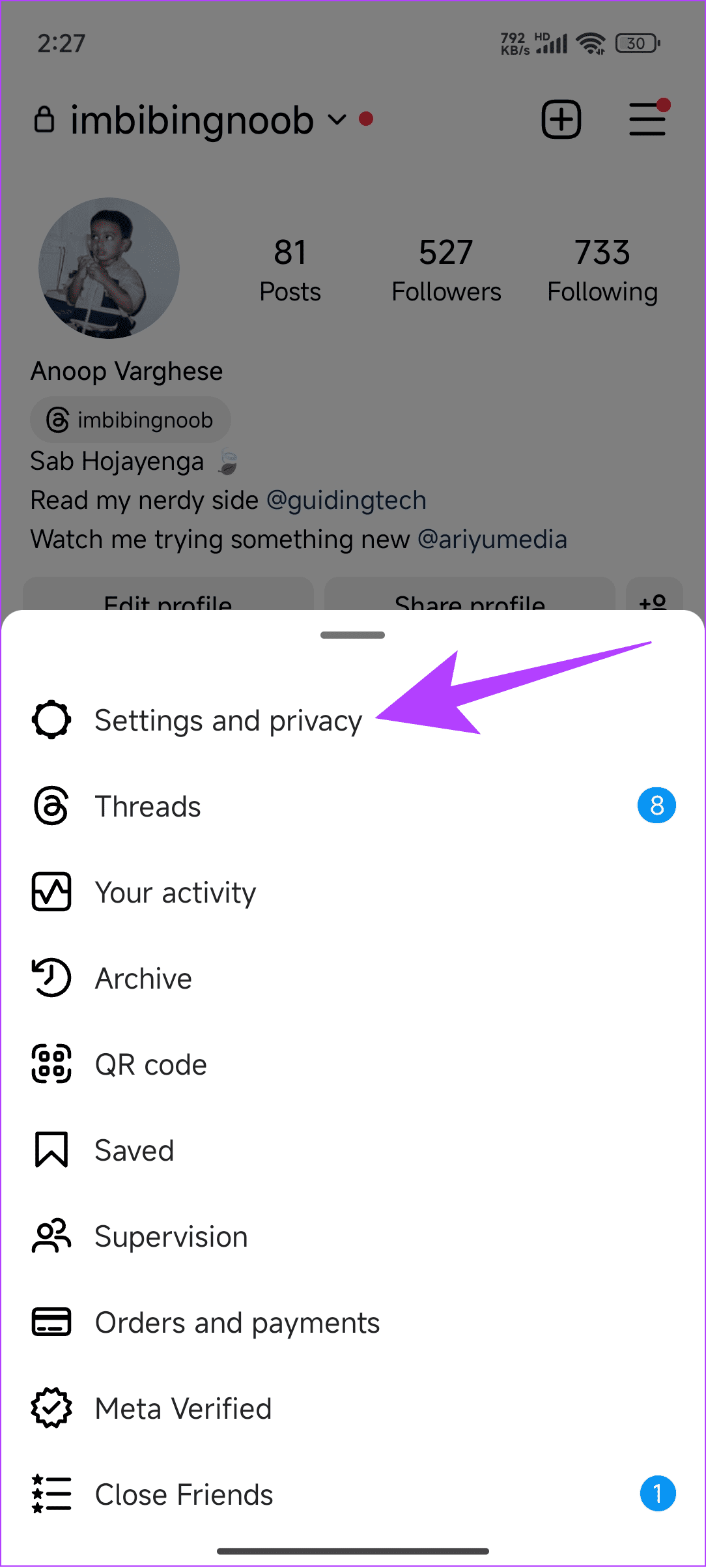Open Settings and privacy
This screenshot has height=1568, width=706.
click(228, 720)
